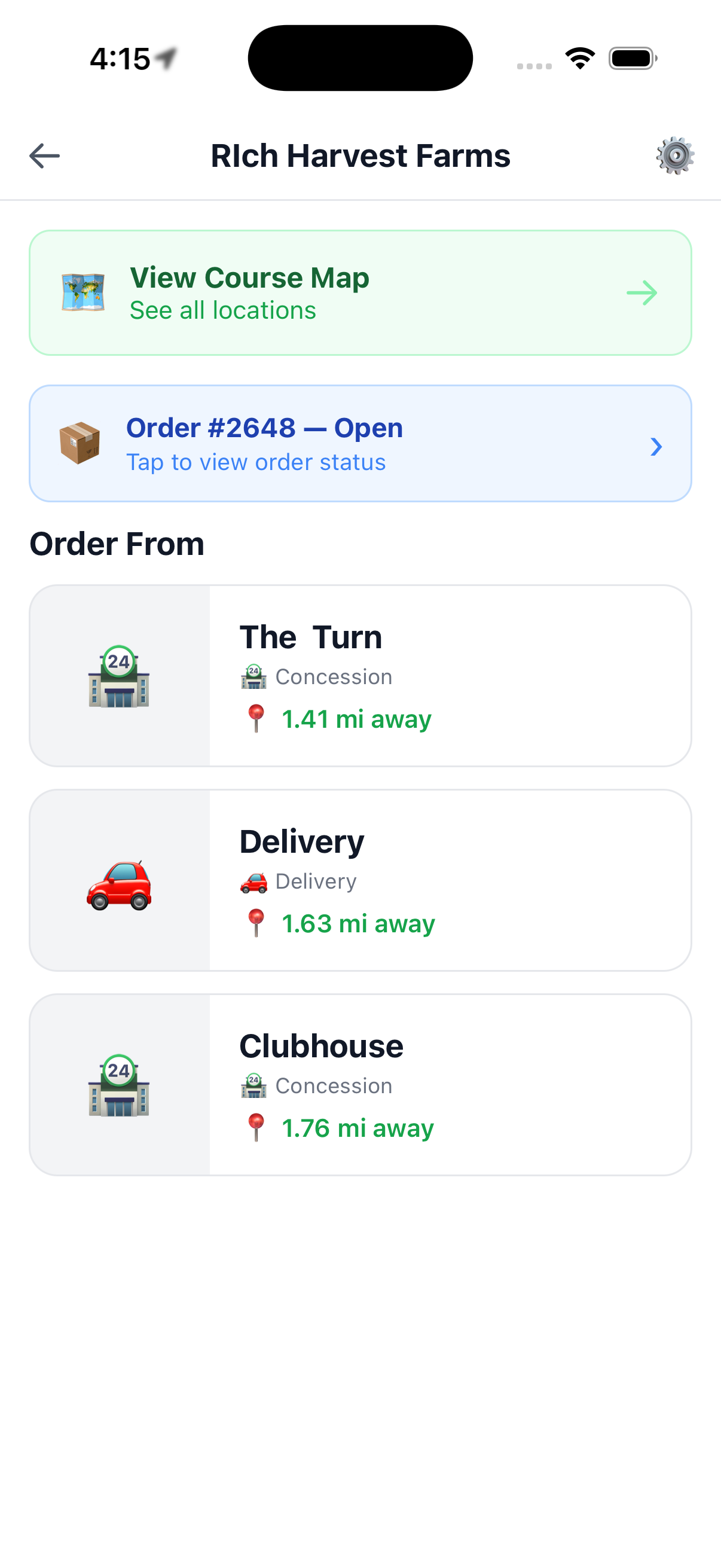The height and width of the screenshot is (1568, 721).
Task: Open the settings gear icon
Action: 675,156
